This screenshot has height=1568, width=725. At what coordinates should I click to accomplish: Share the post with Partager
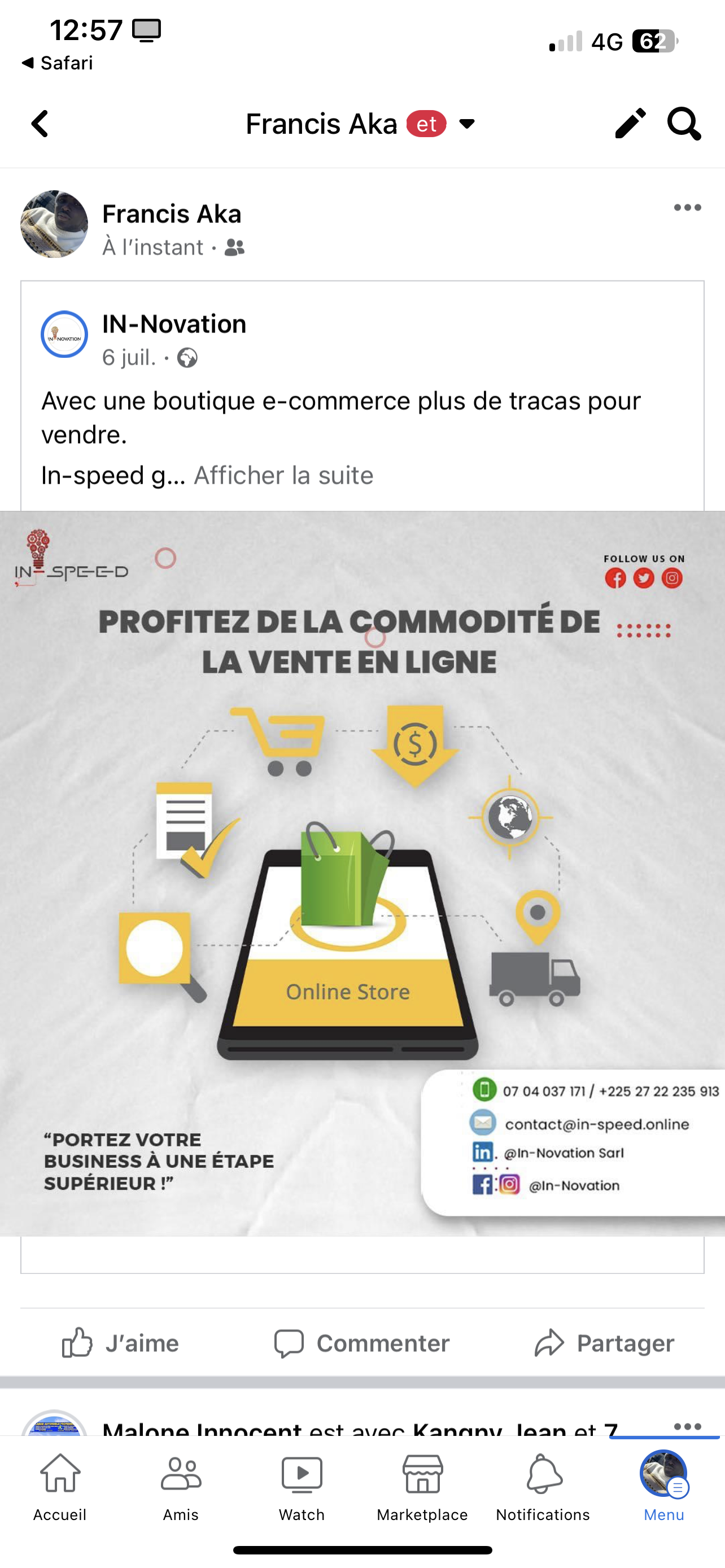604,1343
